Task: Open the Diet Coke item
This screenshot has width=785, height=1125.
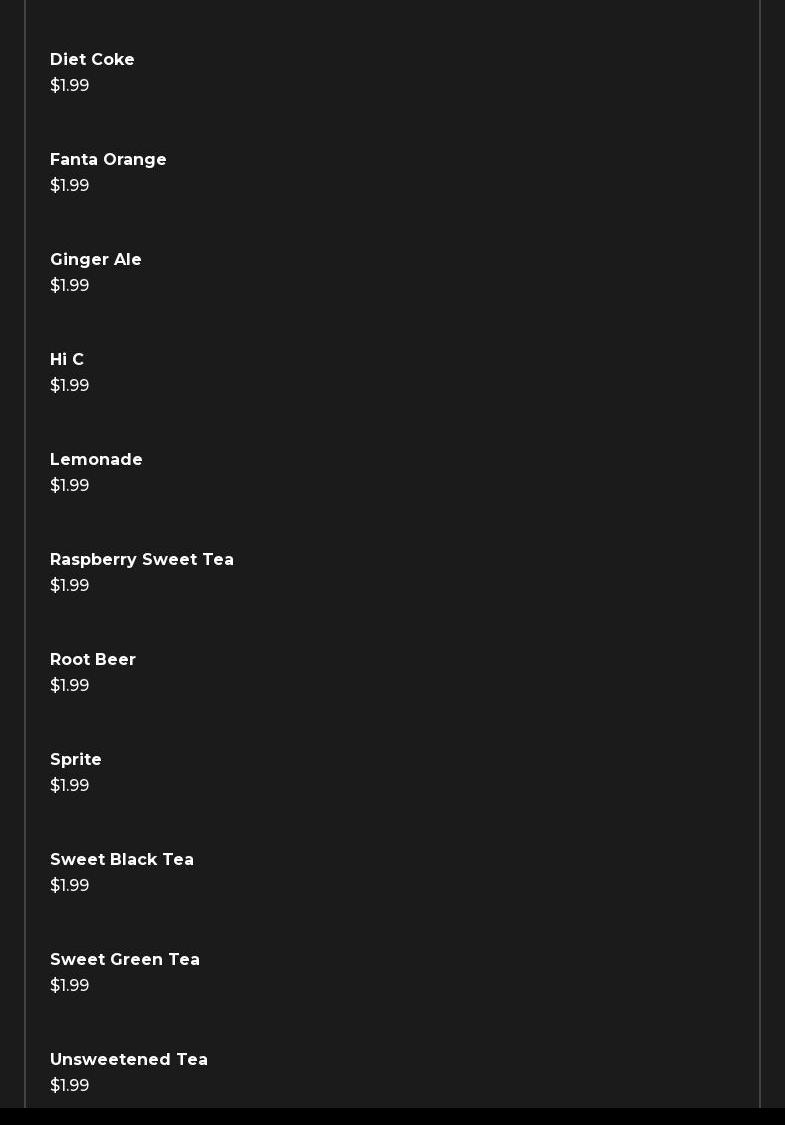Action: tap(92, 60)
